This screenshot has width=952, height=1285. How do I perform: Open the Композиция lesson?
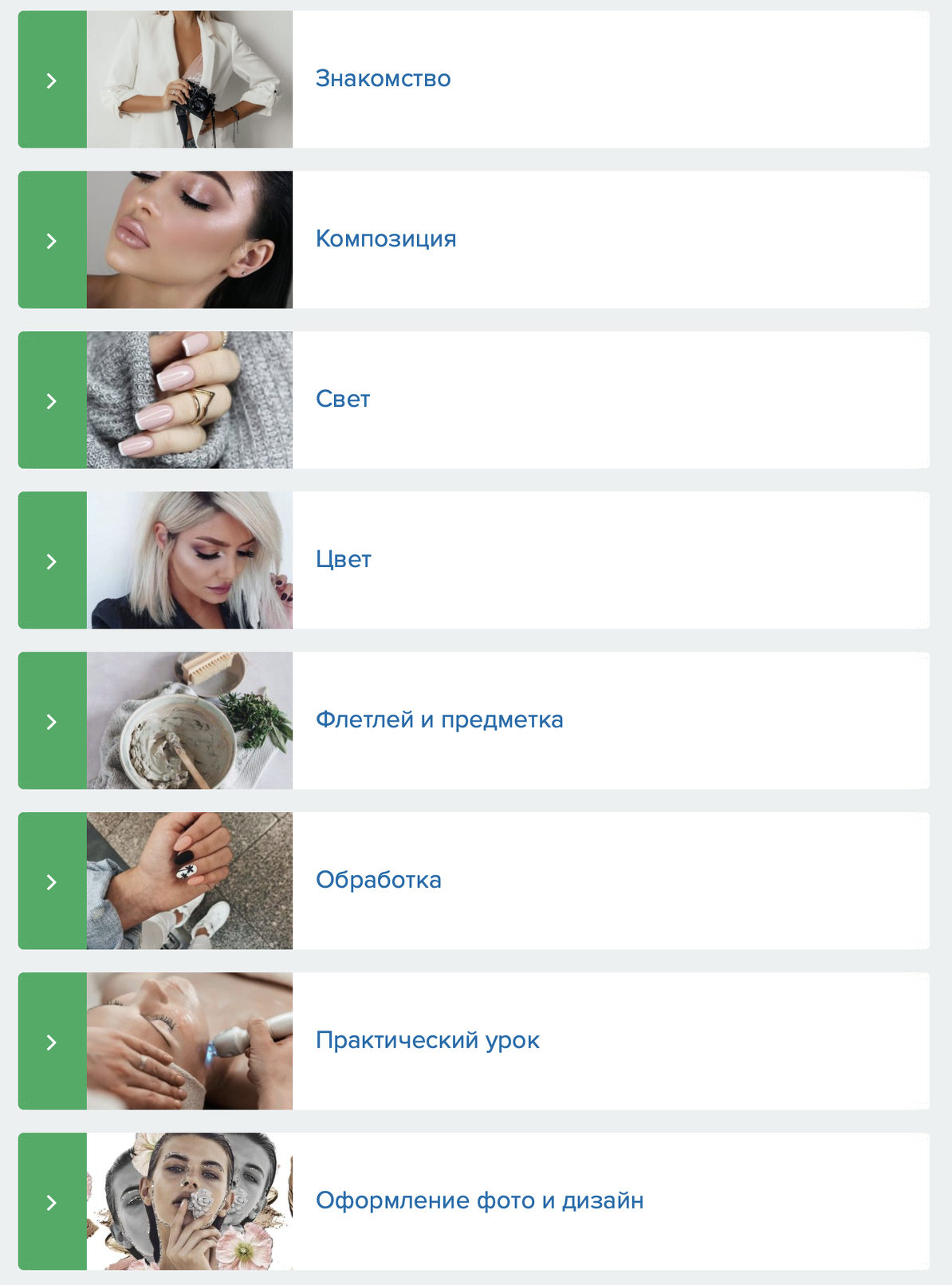[386, 239]
